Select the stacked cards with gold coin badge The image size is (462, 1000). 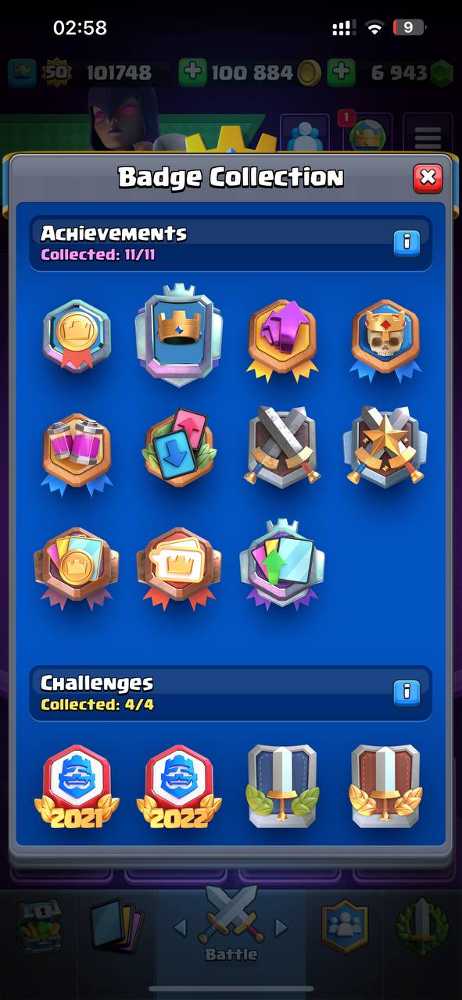77,565
